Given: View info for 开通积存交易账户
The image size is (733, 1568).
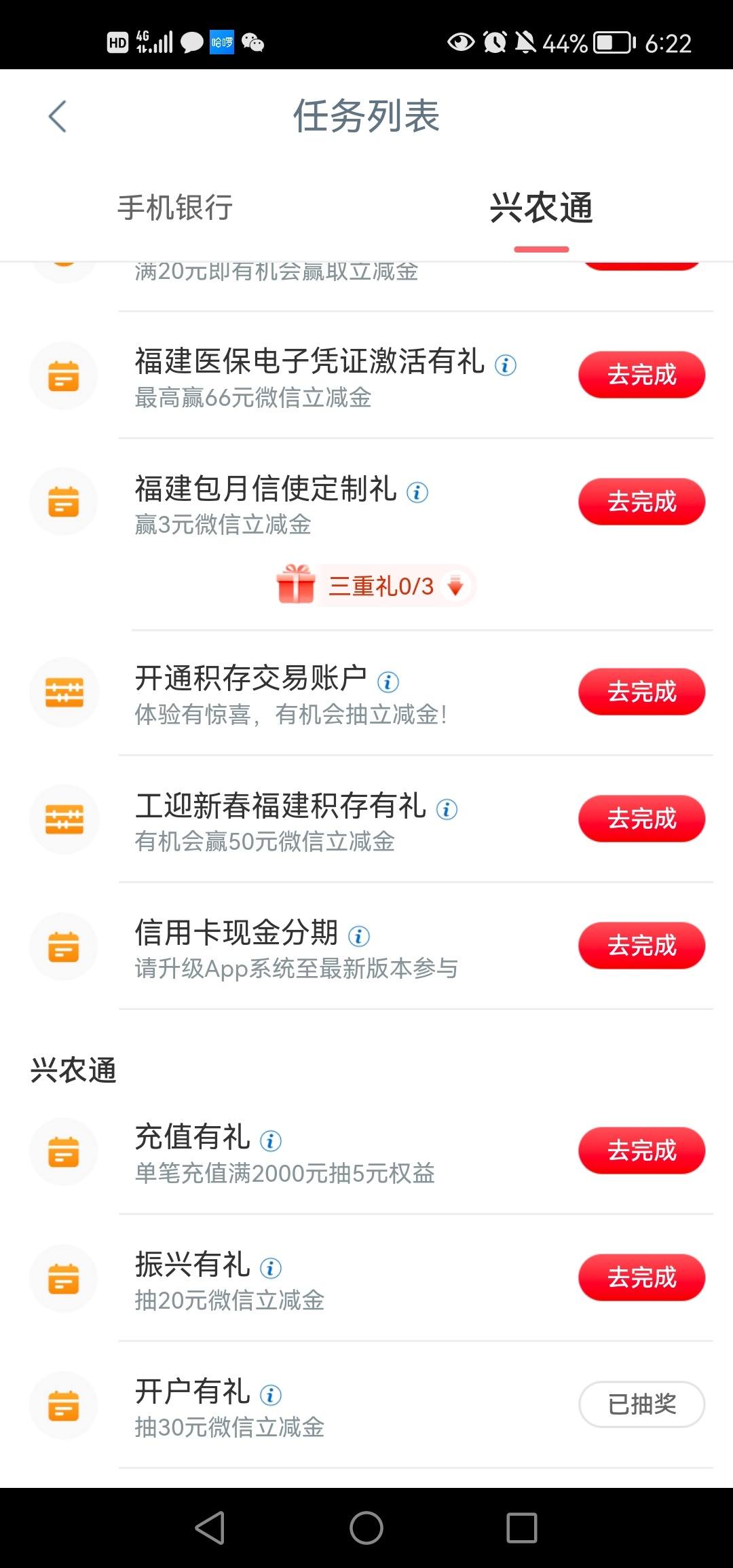Looking at the screenshot, I should (388, 682).
